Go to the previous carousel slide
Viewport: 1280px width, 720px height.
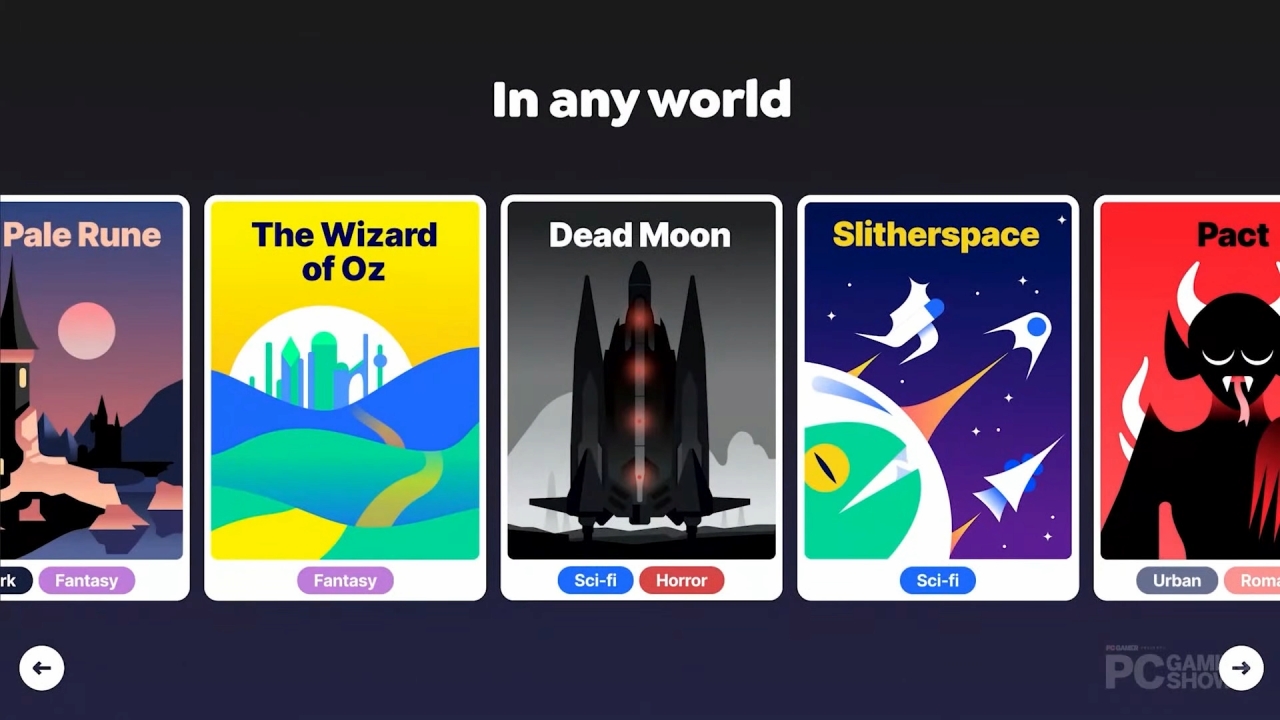[42, 668]
